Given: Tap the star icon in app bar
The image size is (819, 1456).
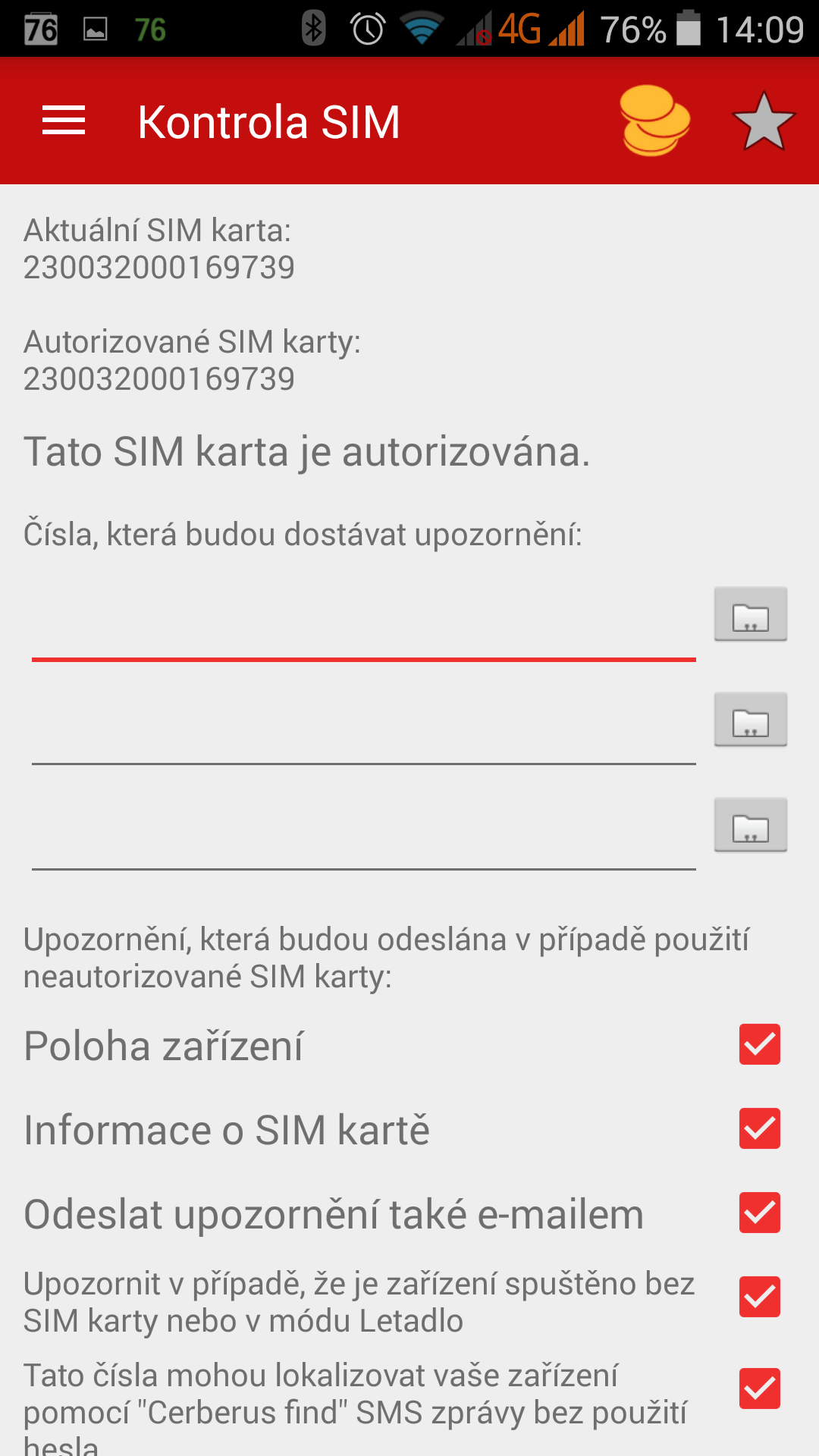Looking at the screenshot, I should tap(763, 121).
